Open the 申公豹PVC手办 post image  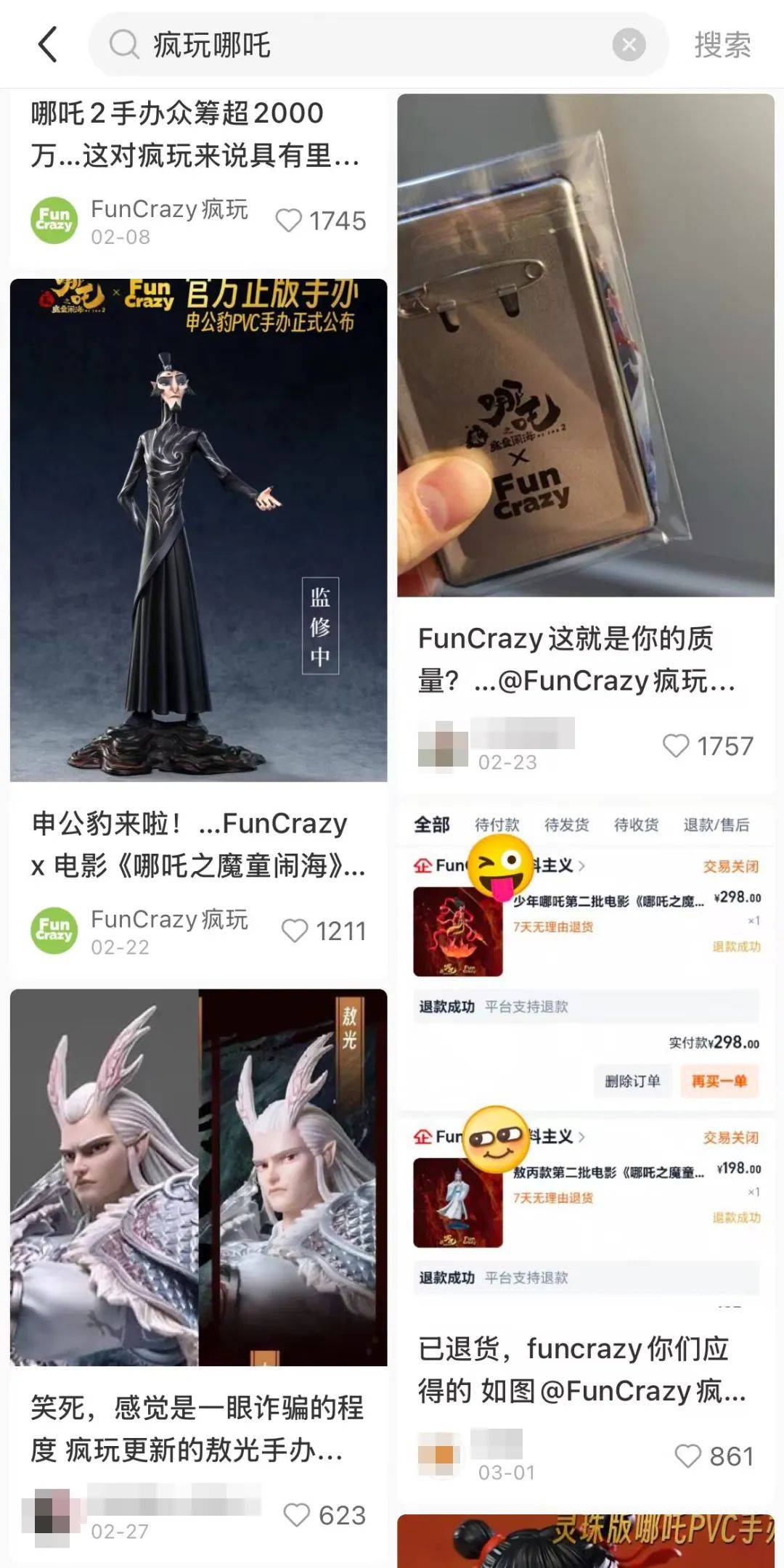[x=198, y=530]
